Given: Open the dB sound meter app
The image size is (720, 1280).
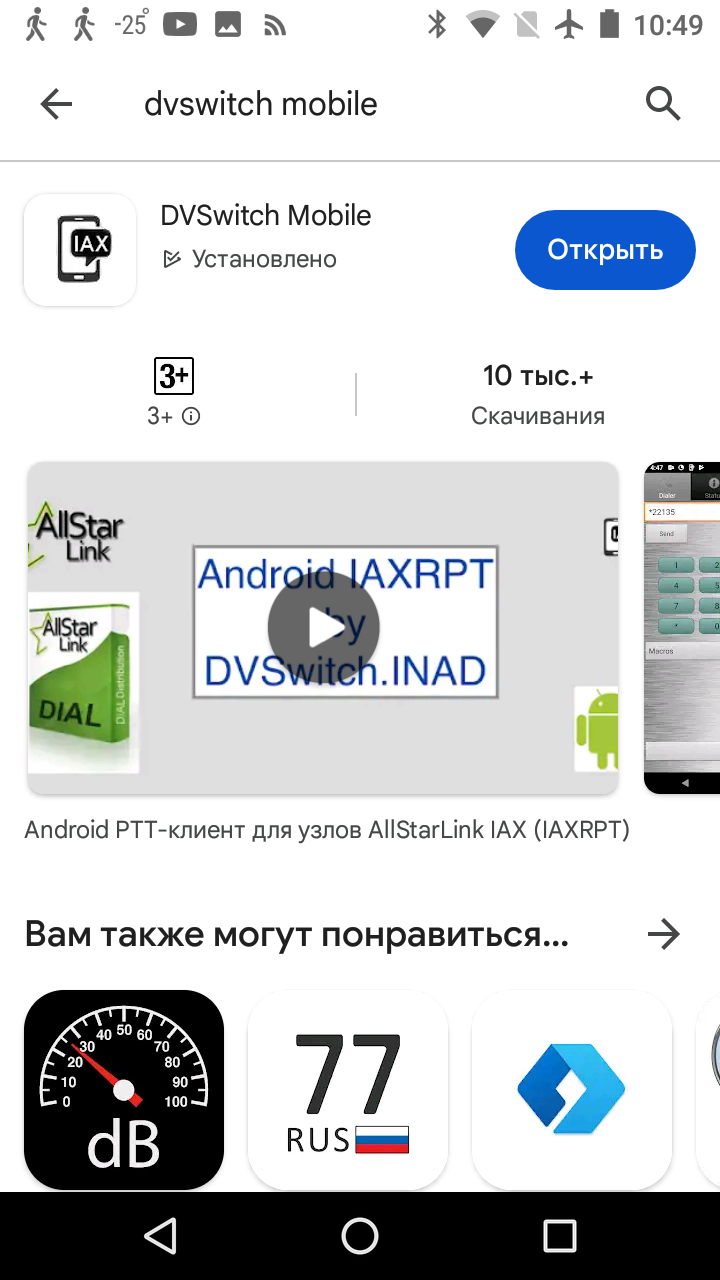Looking at the screenshot, I should [124, 1088].
